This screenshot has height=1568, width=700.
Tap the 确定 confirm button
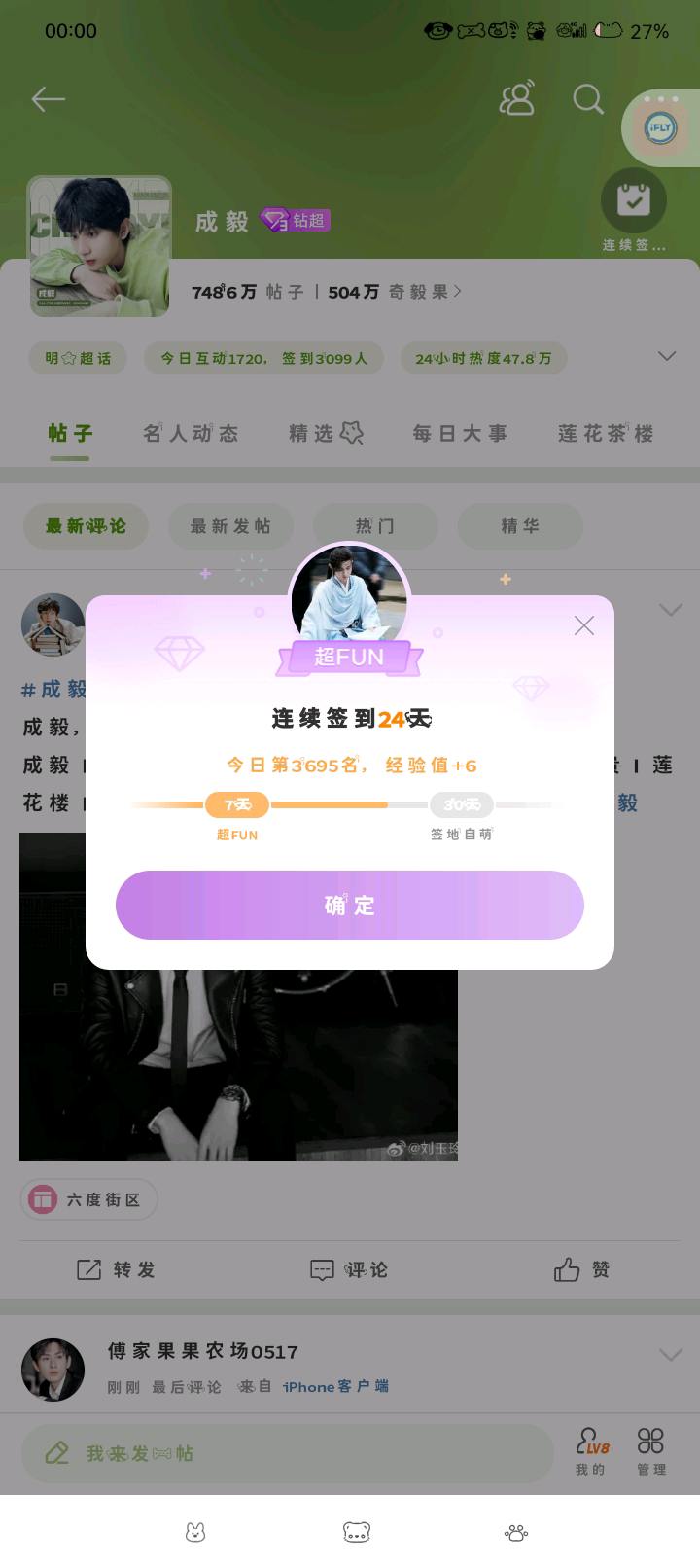click(349, 905)
